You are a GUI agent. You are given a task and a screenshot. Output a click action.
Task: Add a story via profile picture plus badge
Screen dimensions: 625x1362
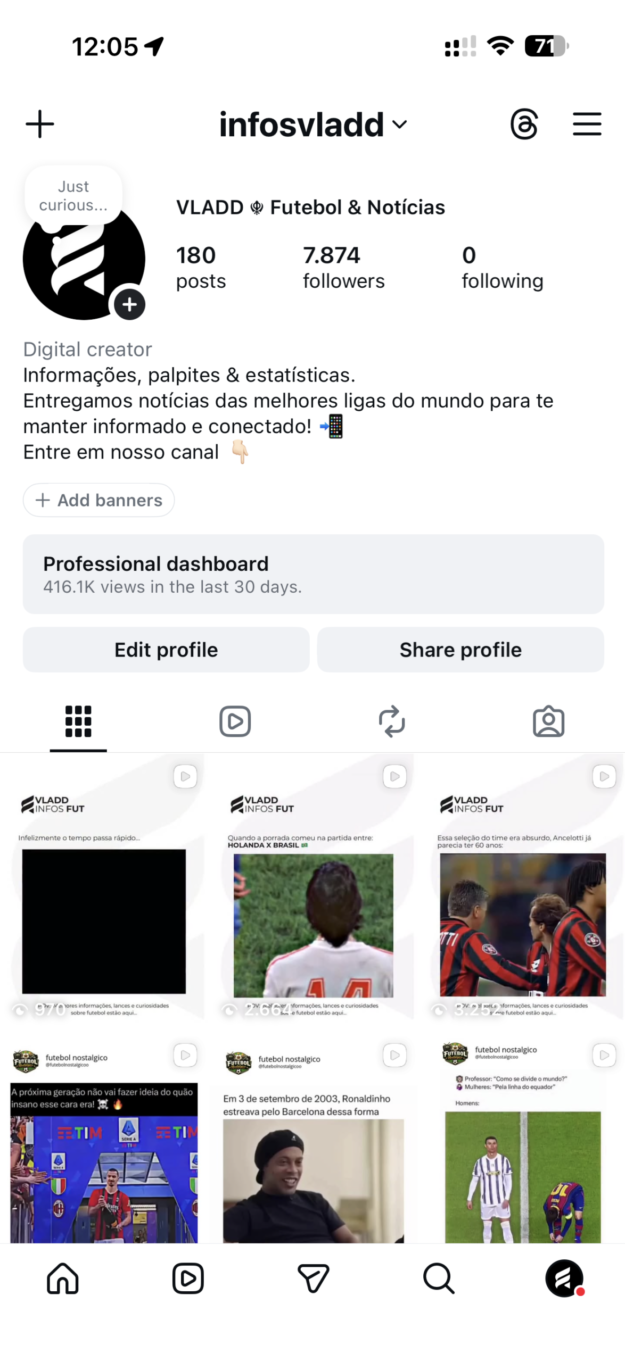tap(129, 304)
